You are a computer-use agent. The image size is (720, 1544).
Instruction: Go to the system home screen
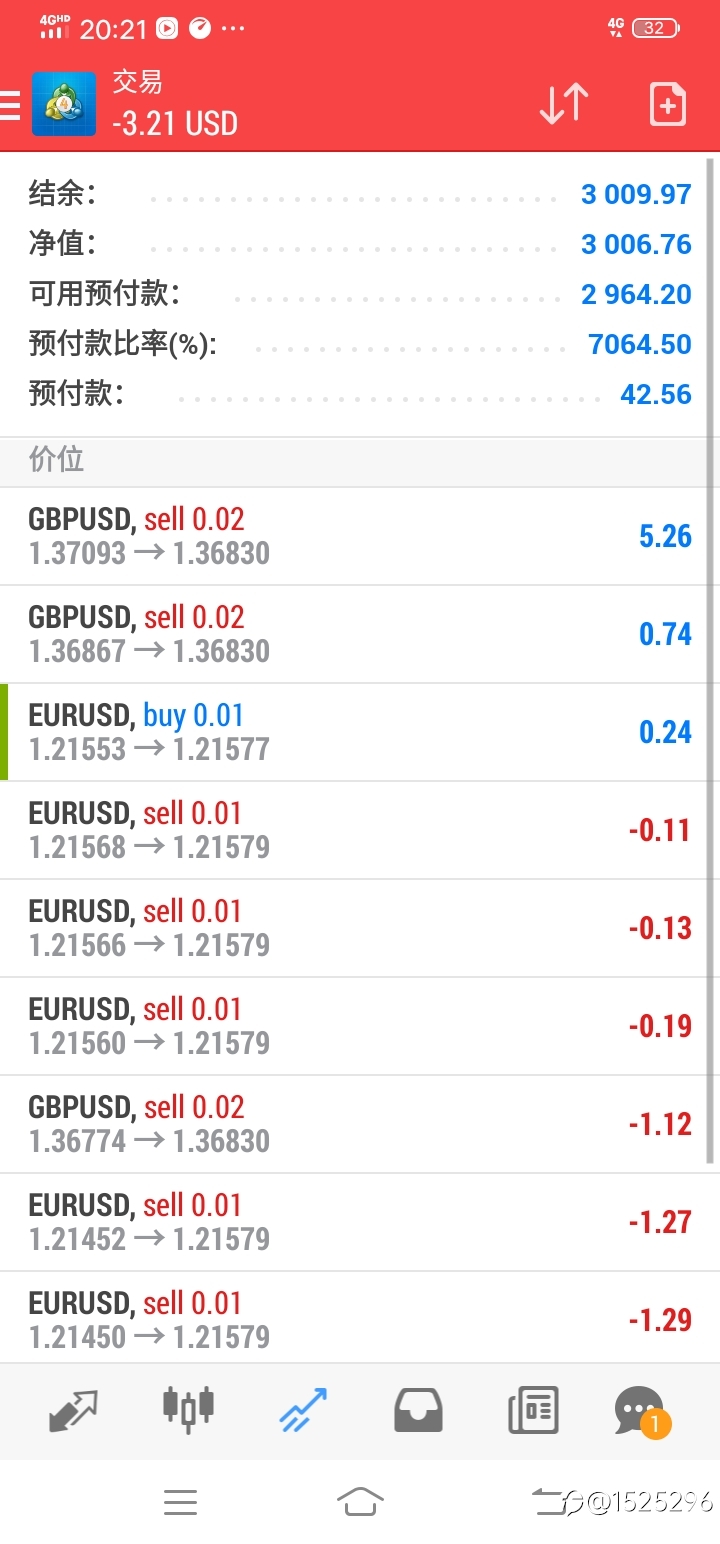point(360,1501)
